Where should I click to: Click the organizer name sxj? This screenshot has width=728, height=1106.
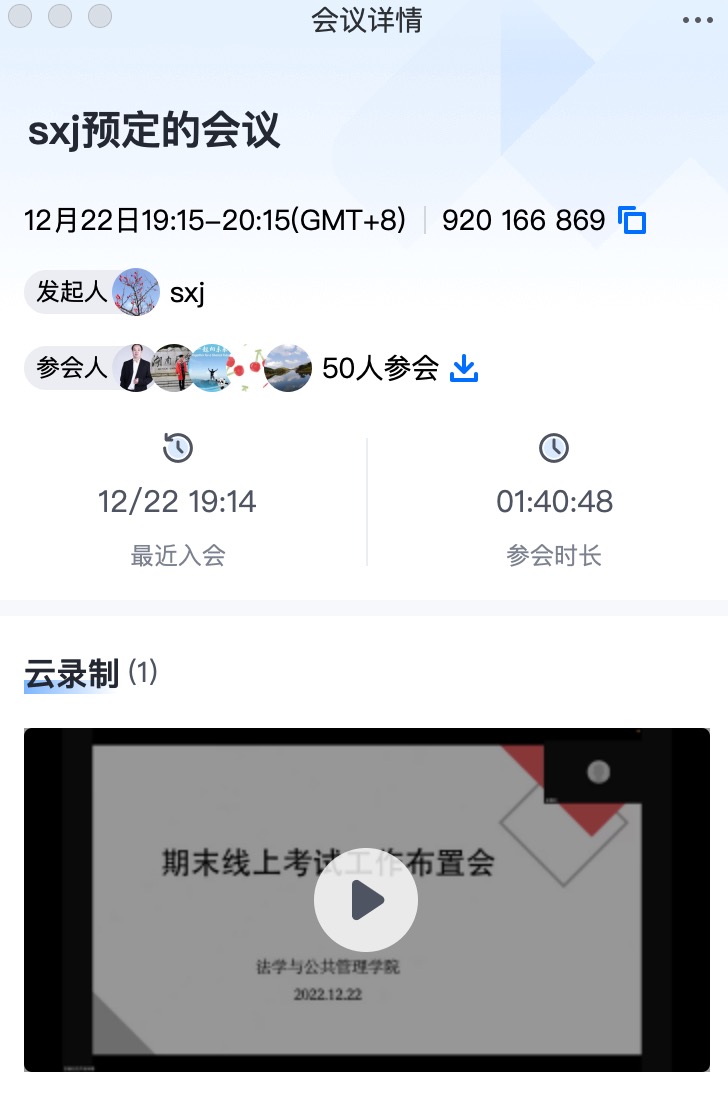[192, 293]
